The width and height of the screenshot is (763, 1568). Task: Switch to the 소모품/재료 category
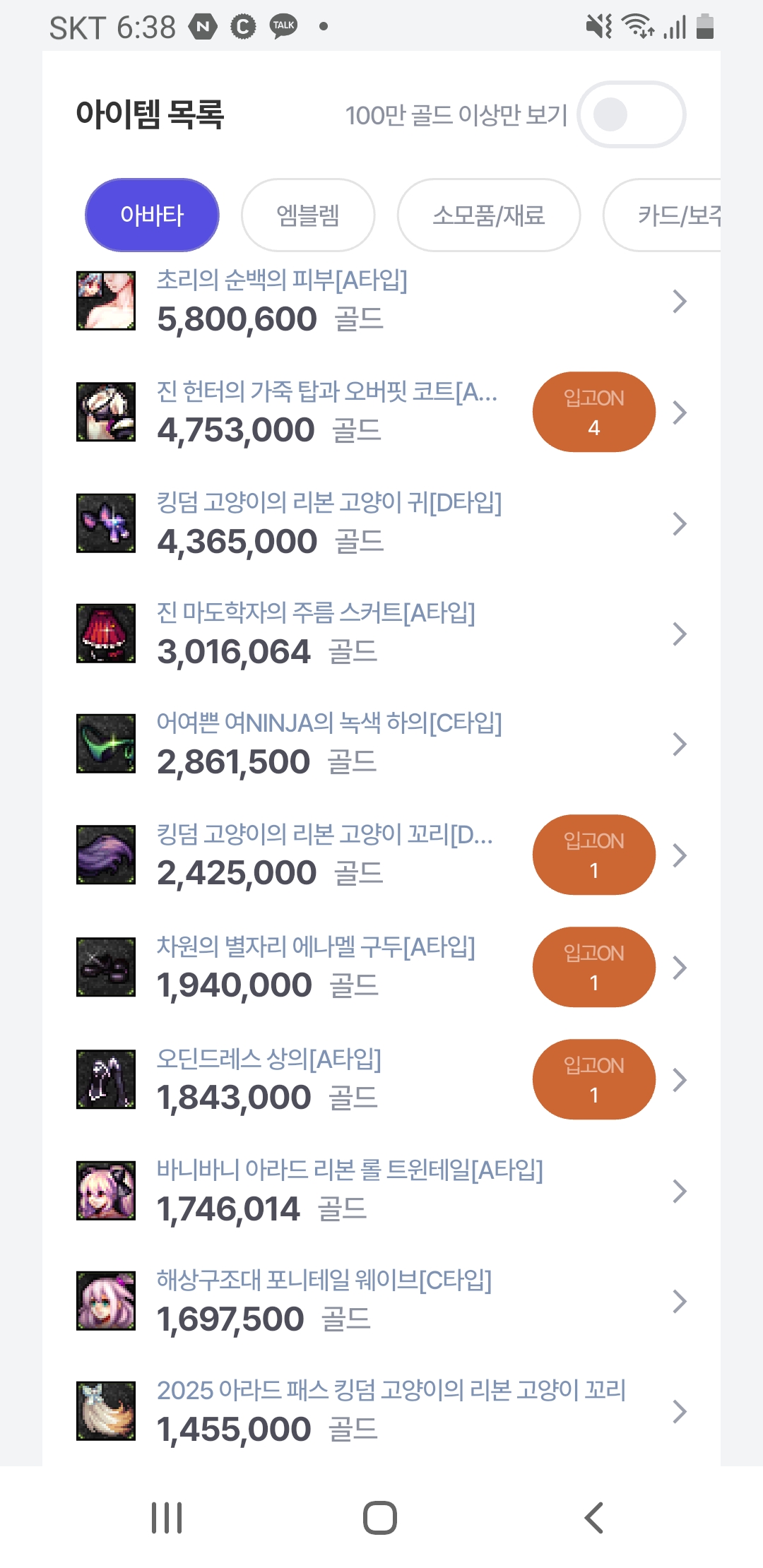[488, 215]
